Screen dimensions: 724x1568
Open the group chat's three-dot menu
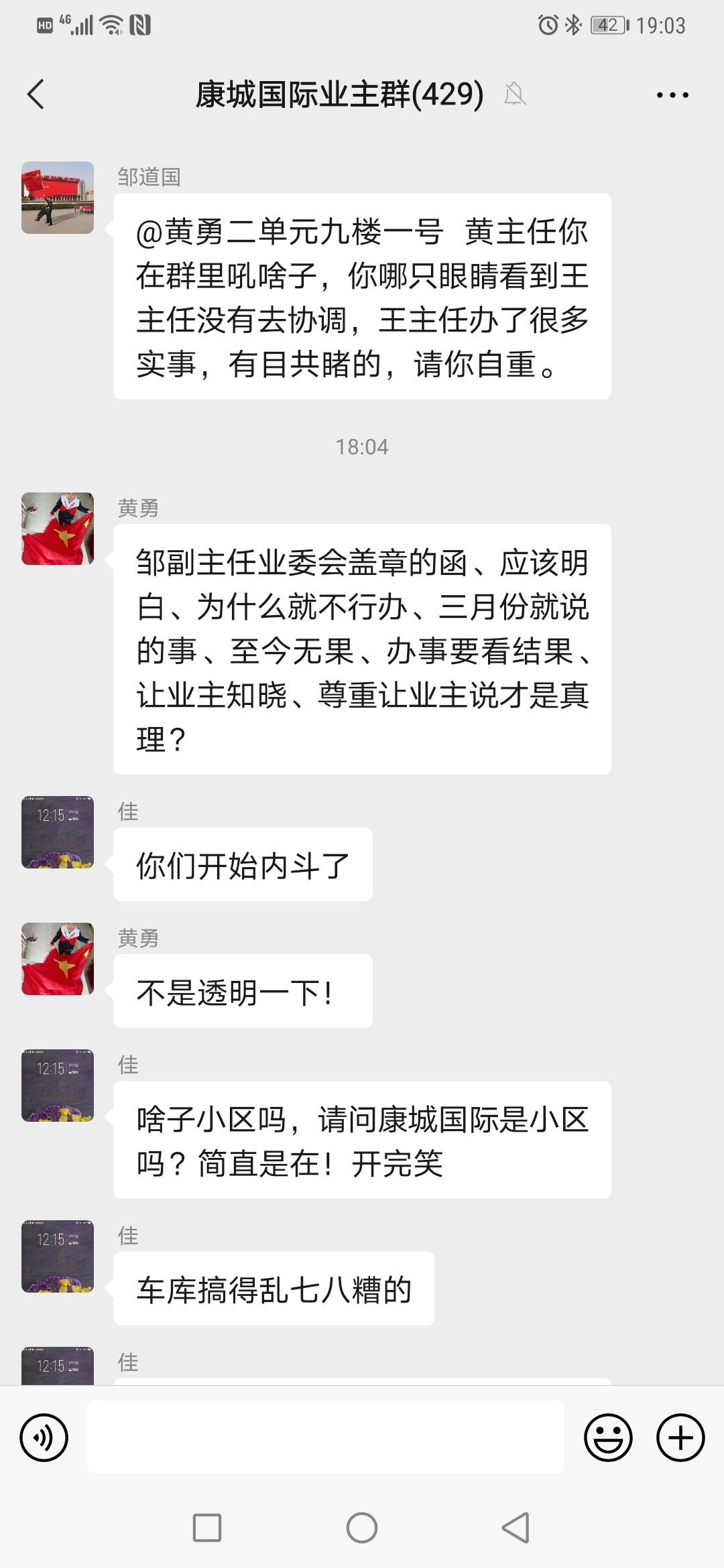pyautogui.click(x=672, y=95)
